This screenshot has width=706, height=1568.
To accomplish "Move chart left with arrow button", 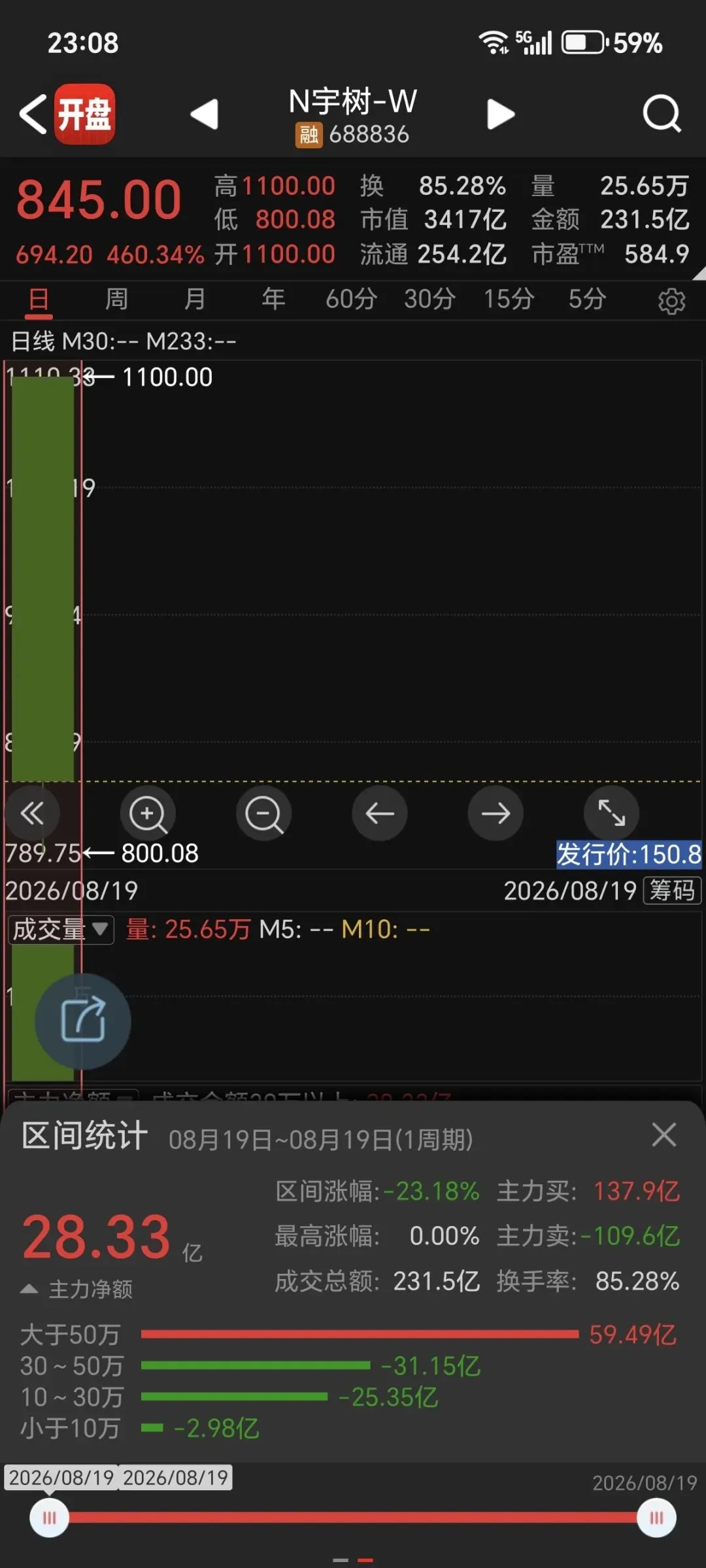I will click(380, 813).
